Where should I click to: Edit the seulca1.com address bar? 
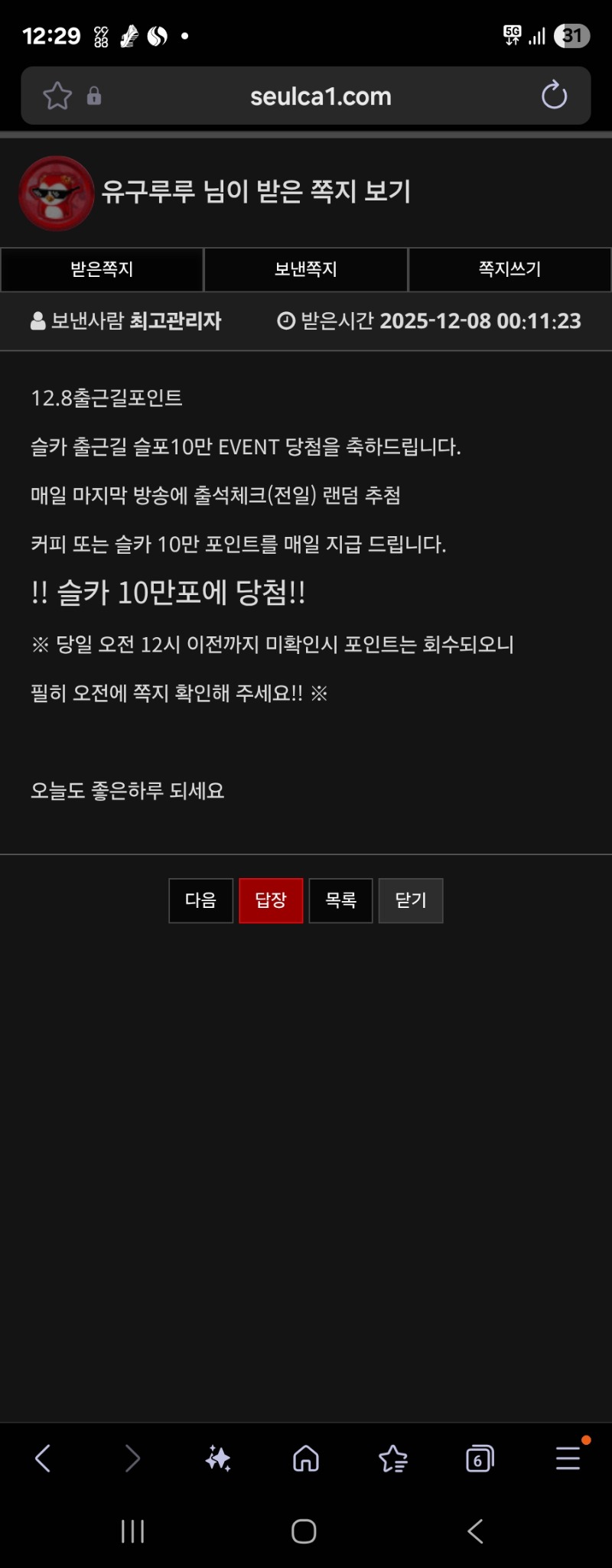(x=321, y=96)
